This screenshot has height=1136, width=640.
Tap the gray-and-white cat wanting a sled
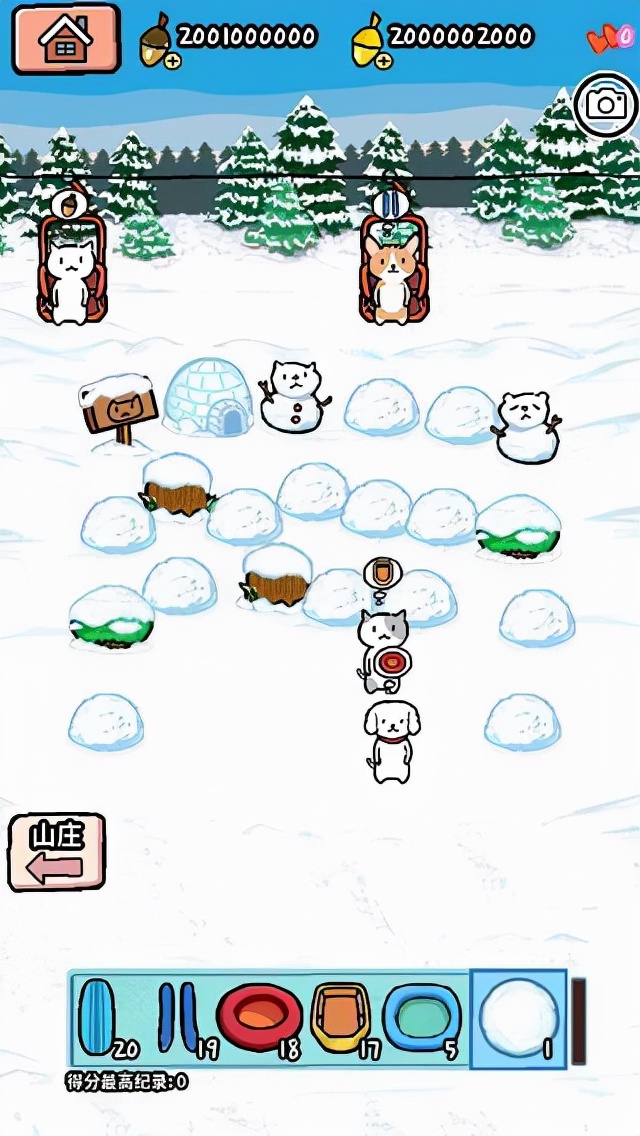click(x=382, y=652)
